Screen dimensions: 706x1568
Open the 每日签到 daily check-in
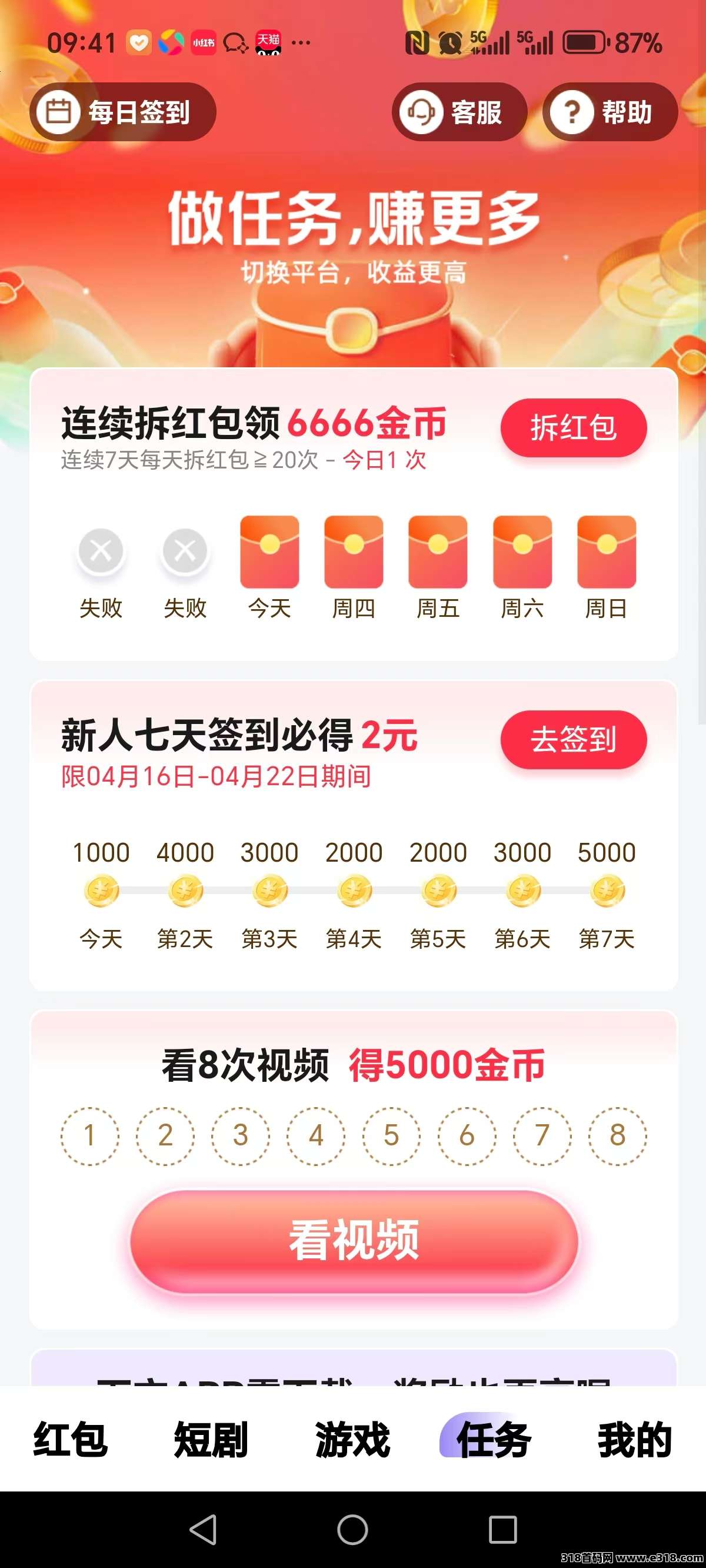(123, 112)
